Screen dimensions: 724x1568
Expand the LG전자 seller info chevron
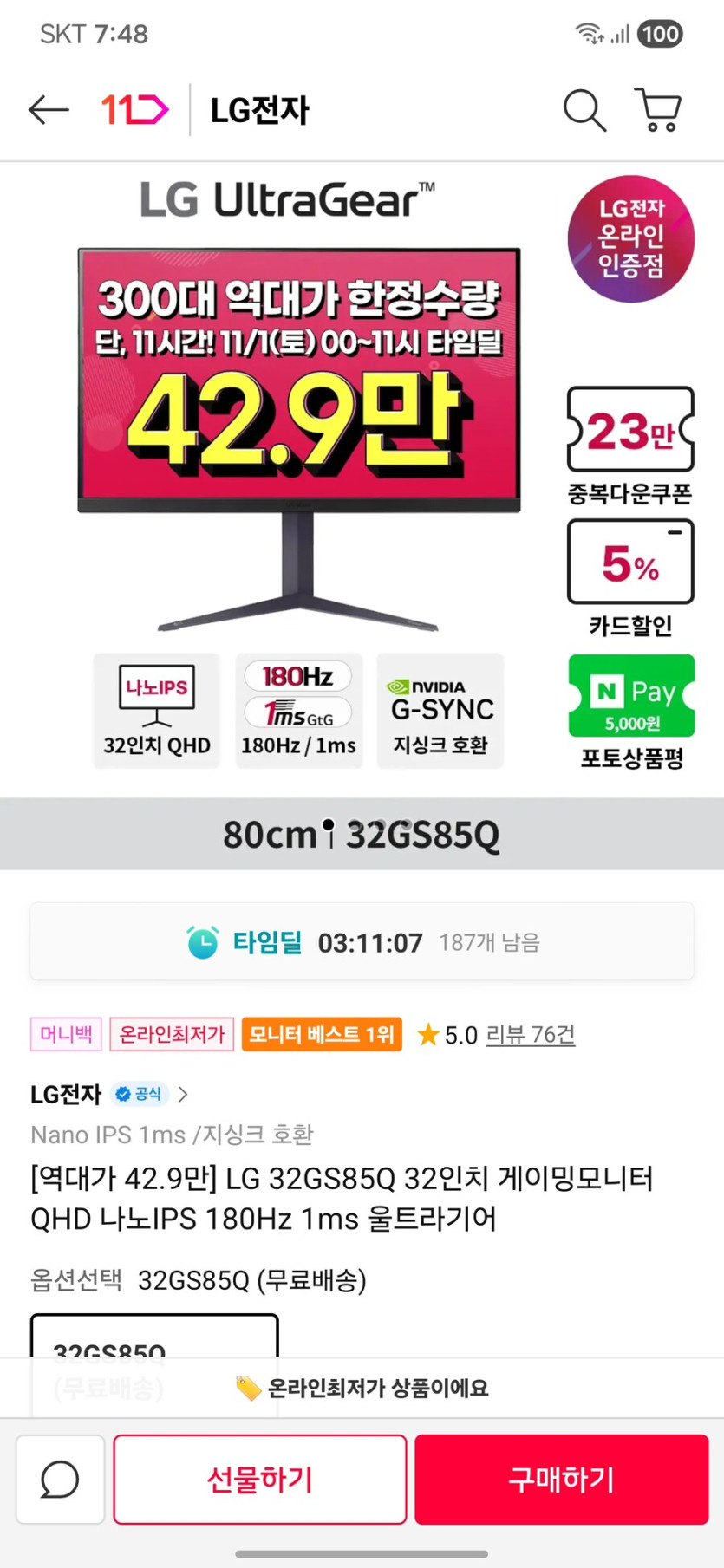click(x=183, y=1094)
